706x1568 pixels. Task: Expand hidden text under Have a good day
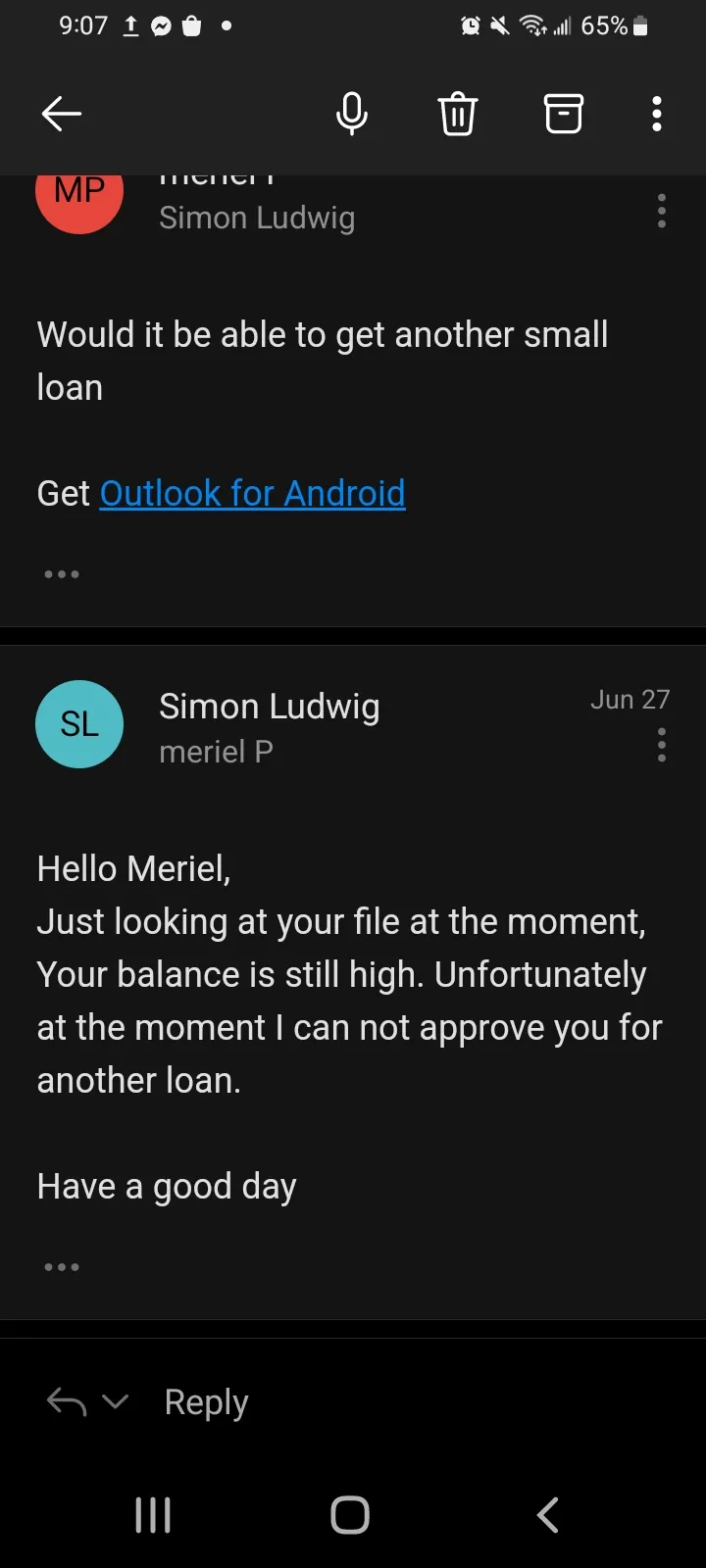pyautogui.click(x=61, y=1267)
